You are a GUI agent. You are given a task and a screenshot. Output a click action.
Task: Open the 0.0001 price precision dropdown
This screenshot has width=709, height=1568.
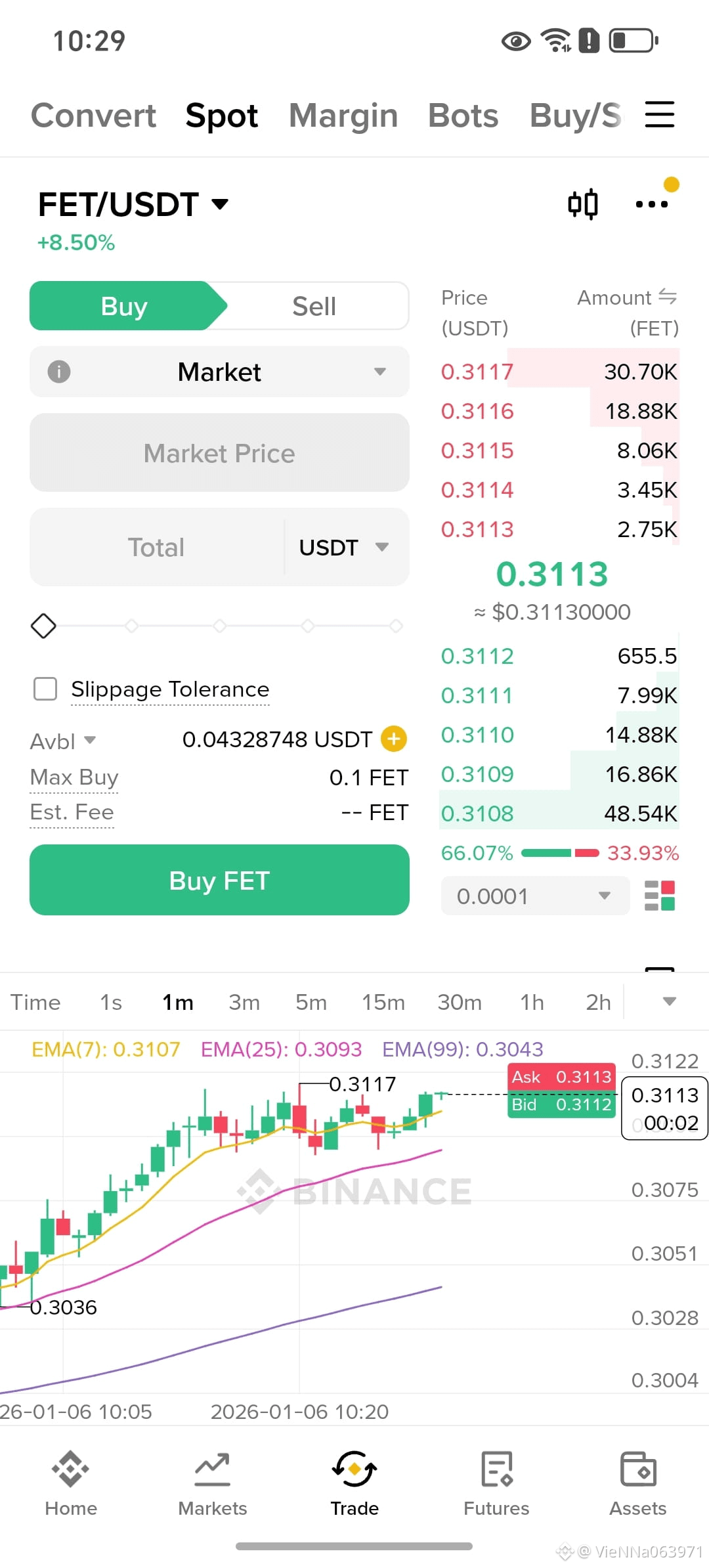click(x=535, y=896)
